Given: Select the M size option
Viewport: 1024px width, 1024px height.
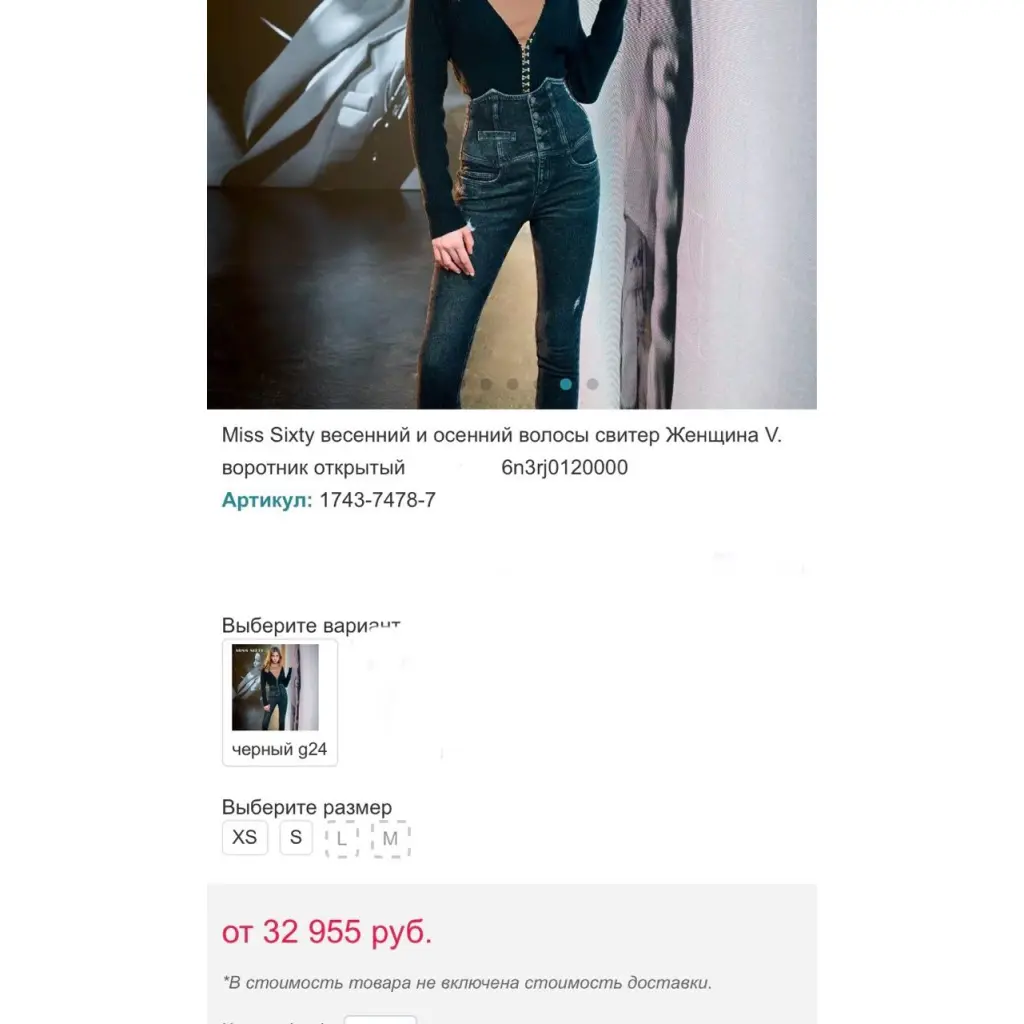Looking at the screenshot, I should [x=390, y=839].
